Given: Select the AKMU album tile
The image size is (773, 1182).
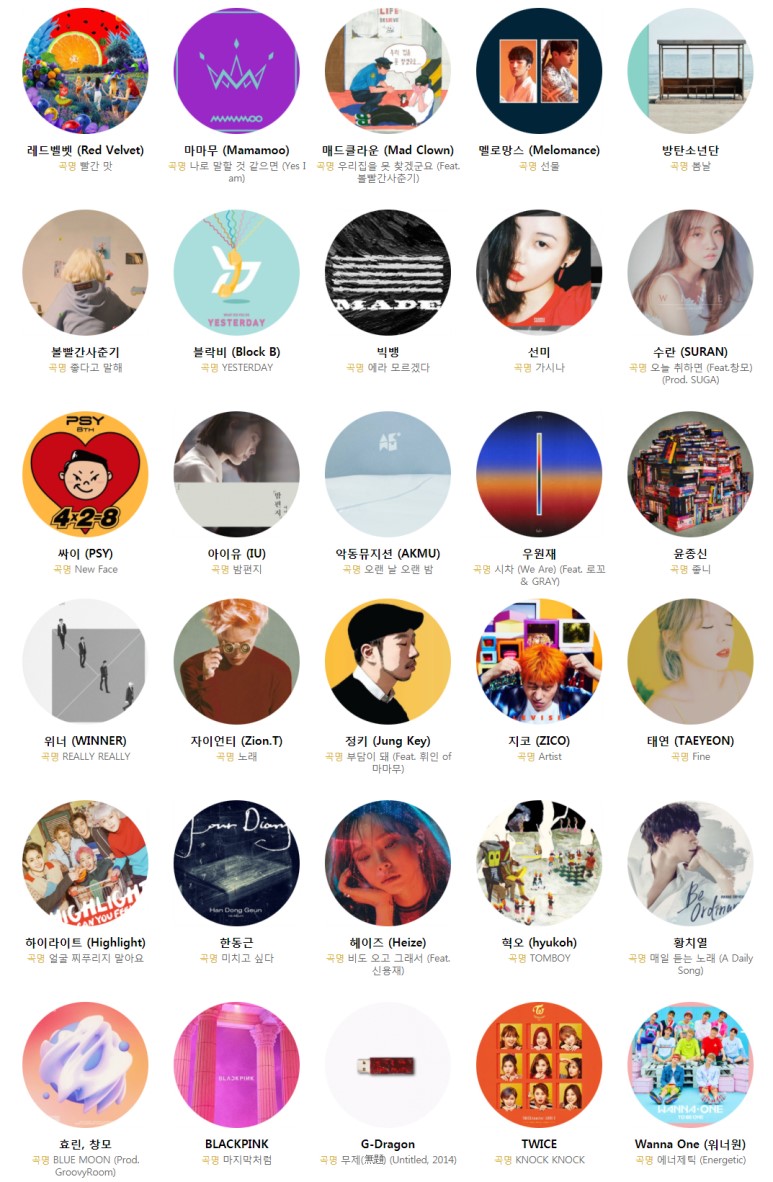Looking at the screenshot, I should click(388, 475).
